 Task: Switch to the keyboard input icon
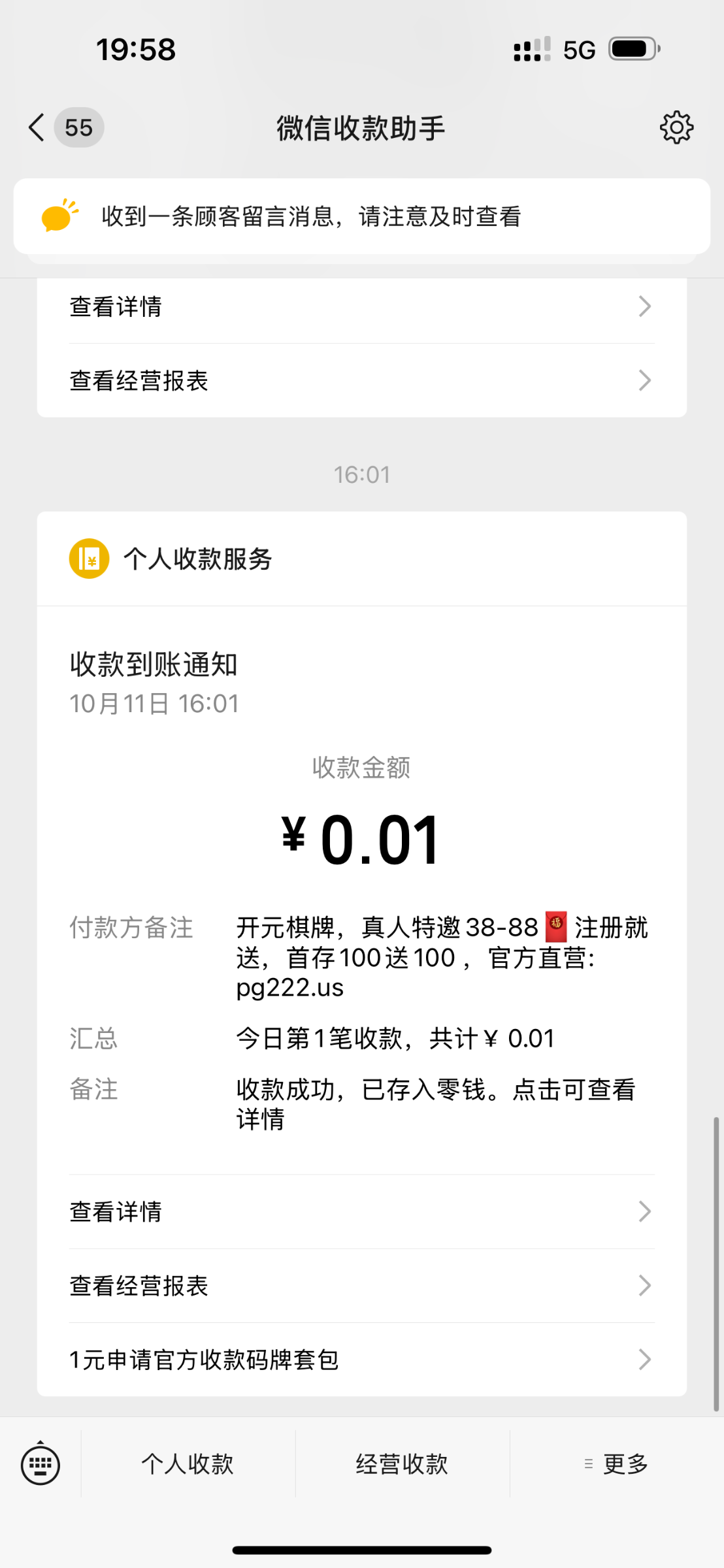point(41,1464)
